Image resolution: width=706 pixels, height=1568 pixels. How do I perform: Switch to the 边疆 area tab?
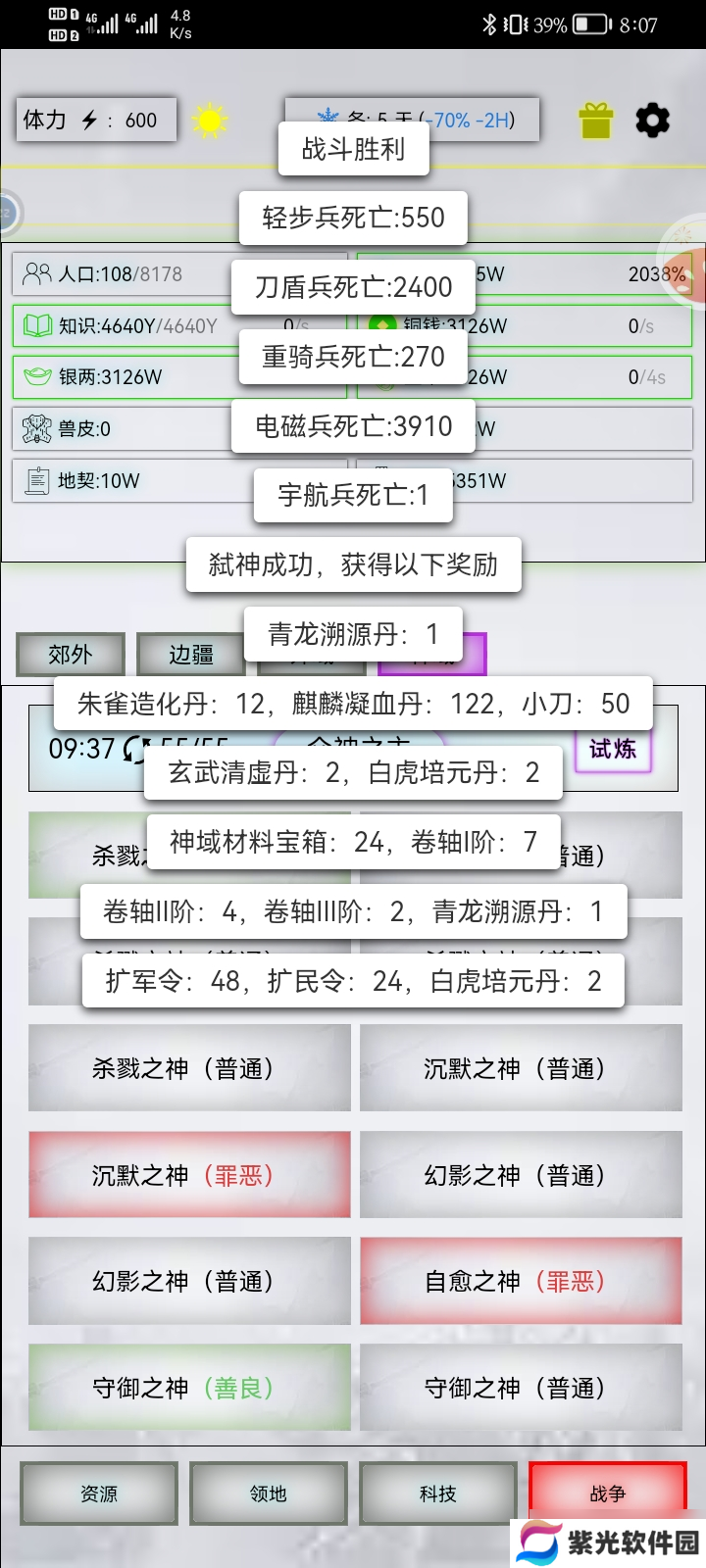(x=191, y=655)
